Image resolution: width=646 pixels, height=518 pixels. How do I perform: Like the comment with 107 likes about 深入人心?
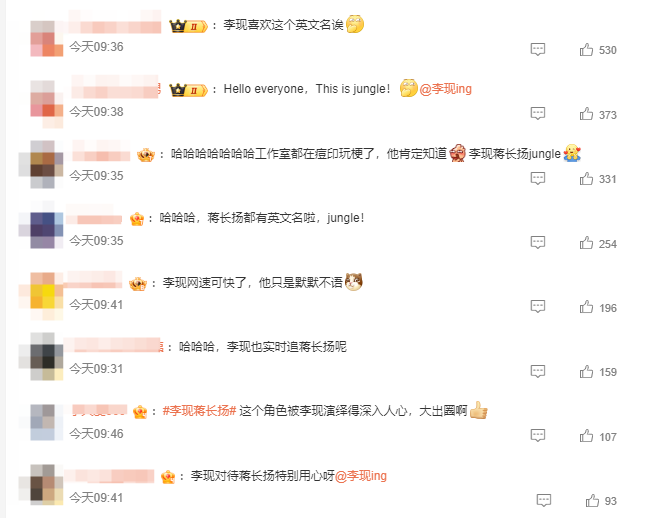tap(586, 436)
